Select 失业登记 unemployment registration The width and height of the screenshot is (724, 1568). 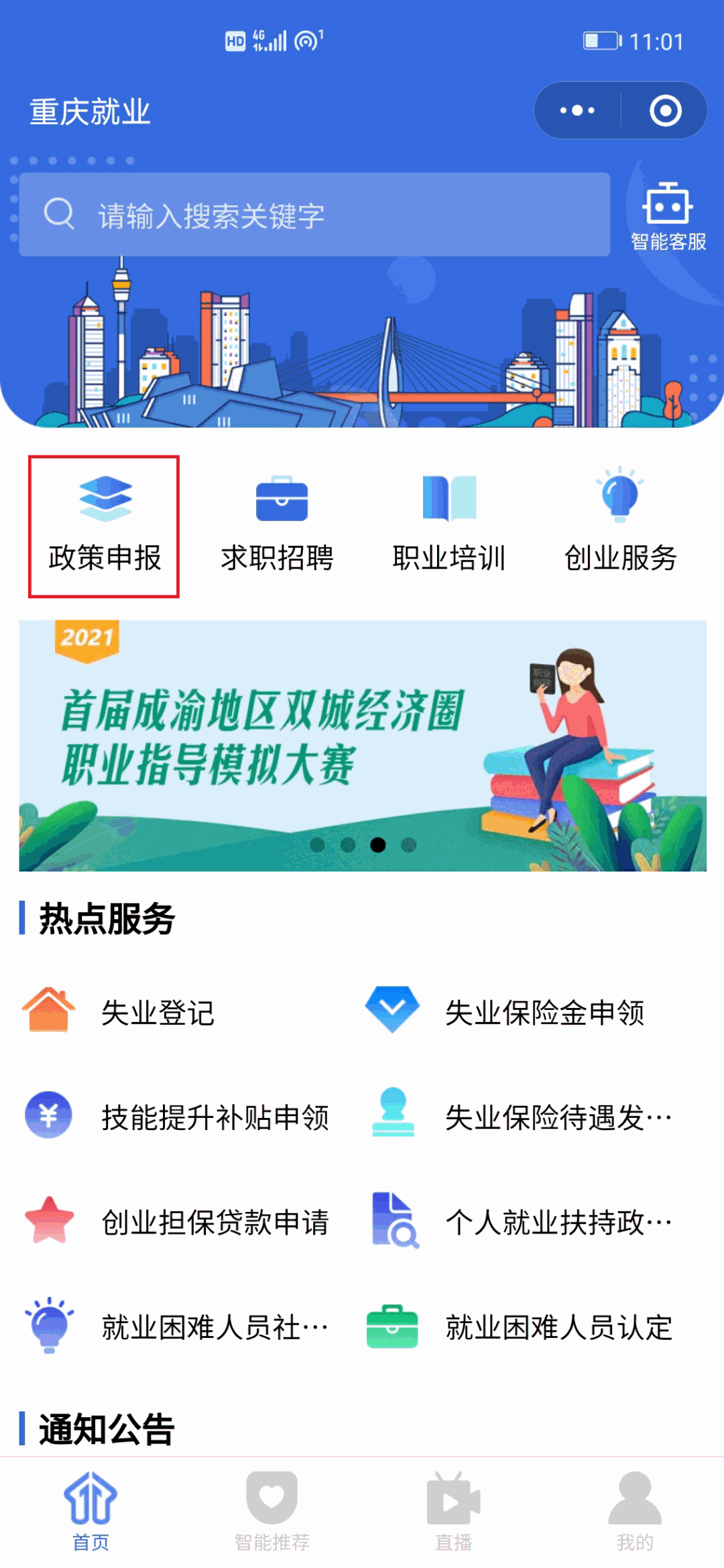[158, 1012]
